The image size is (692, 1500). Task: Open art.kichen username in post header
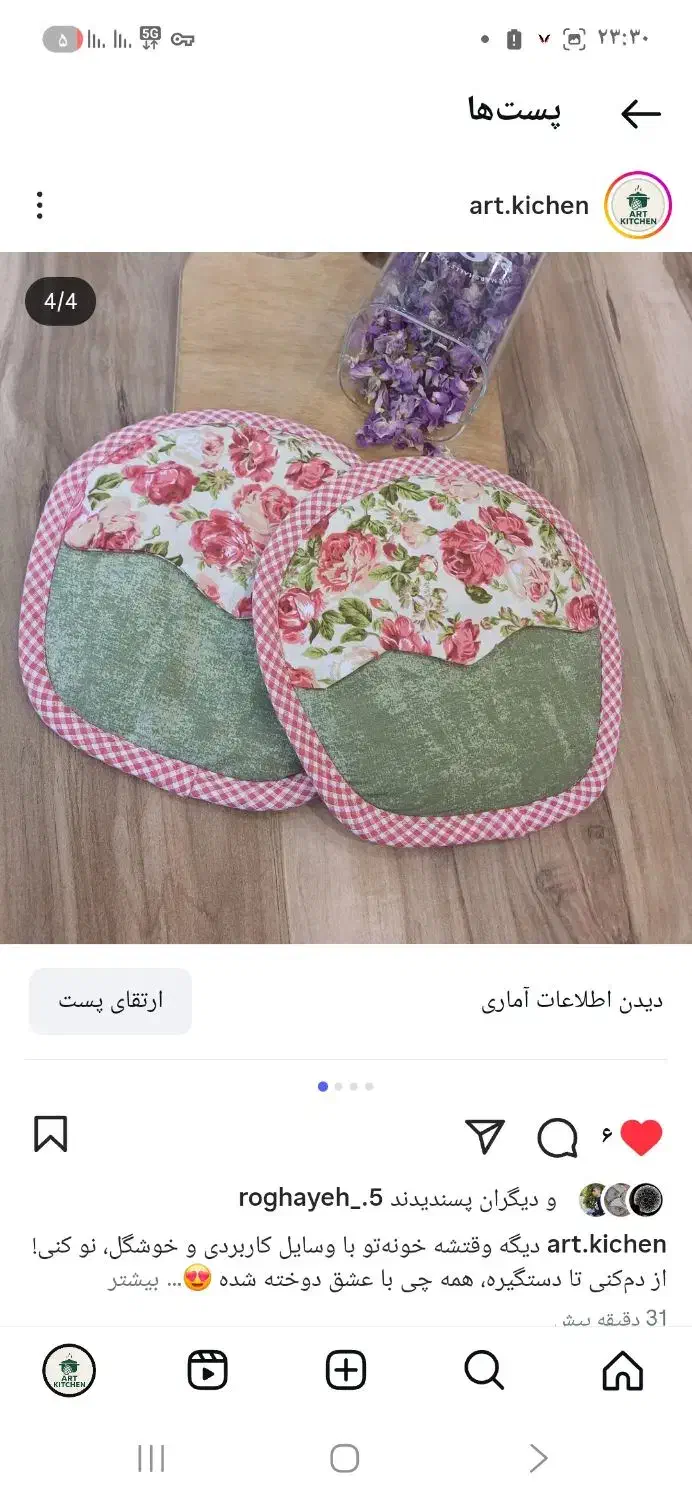click(x=529, y=206)
